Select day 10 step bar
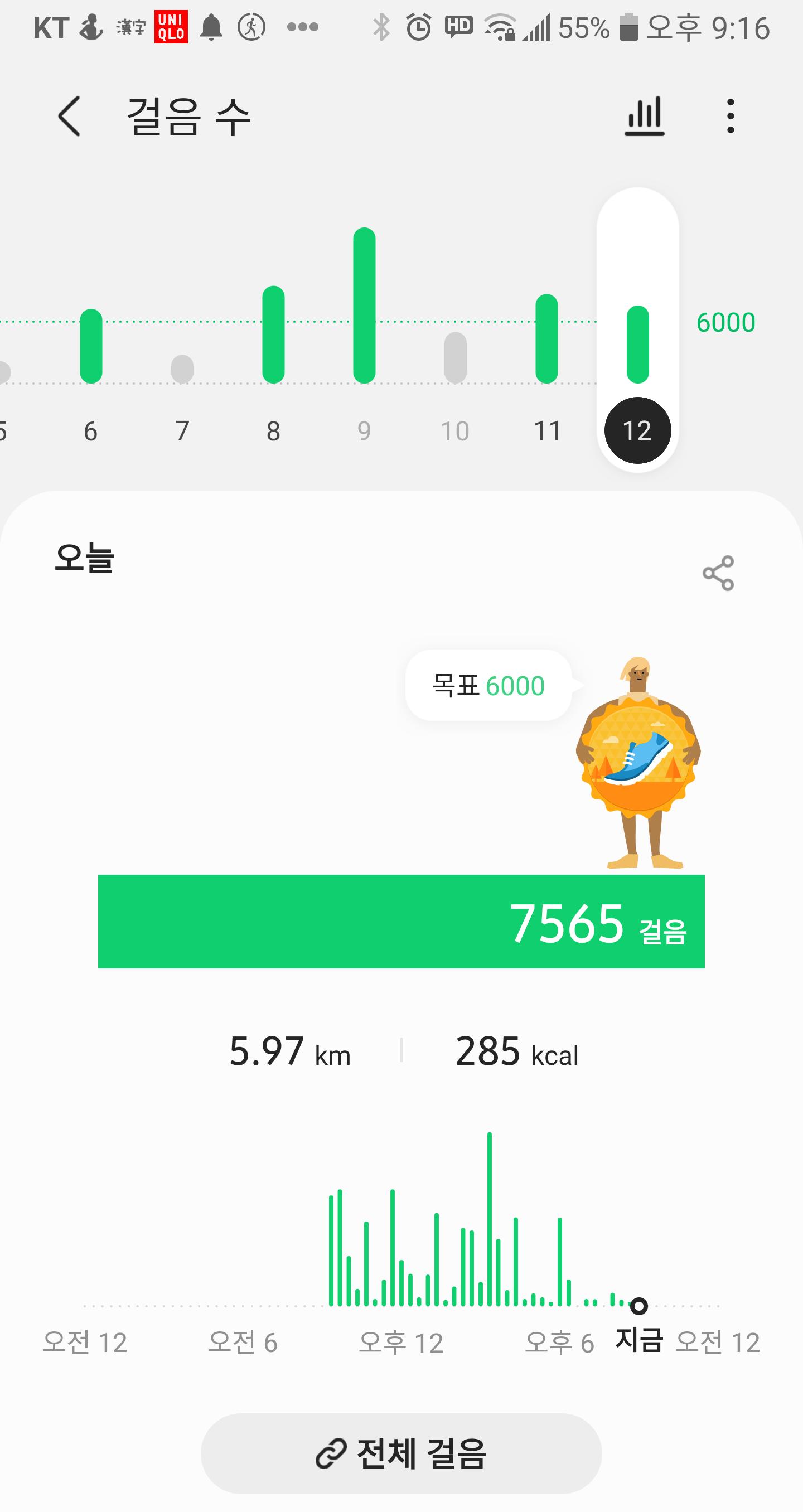 coord(455,357)
